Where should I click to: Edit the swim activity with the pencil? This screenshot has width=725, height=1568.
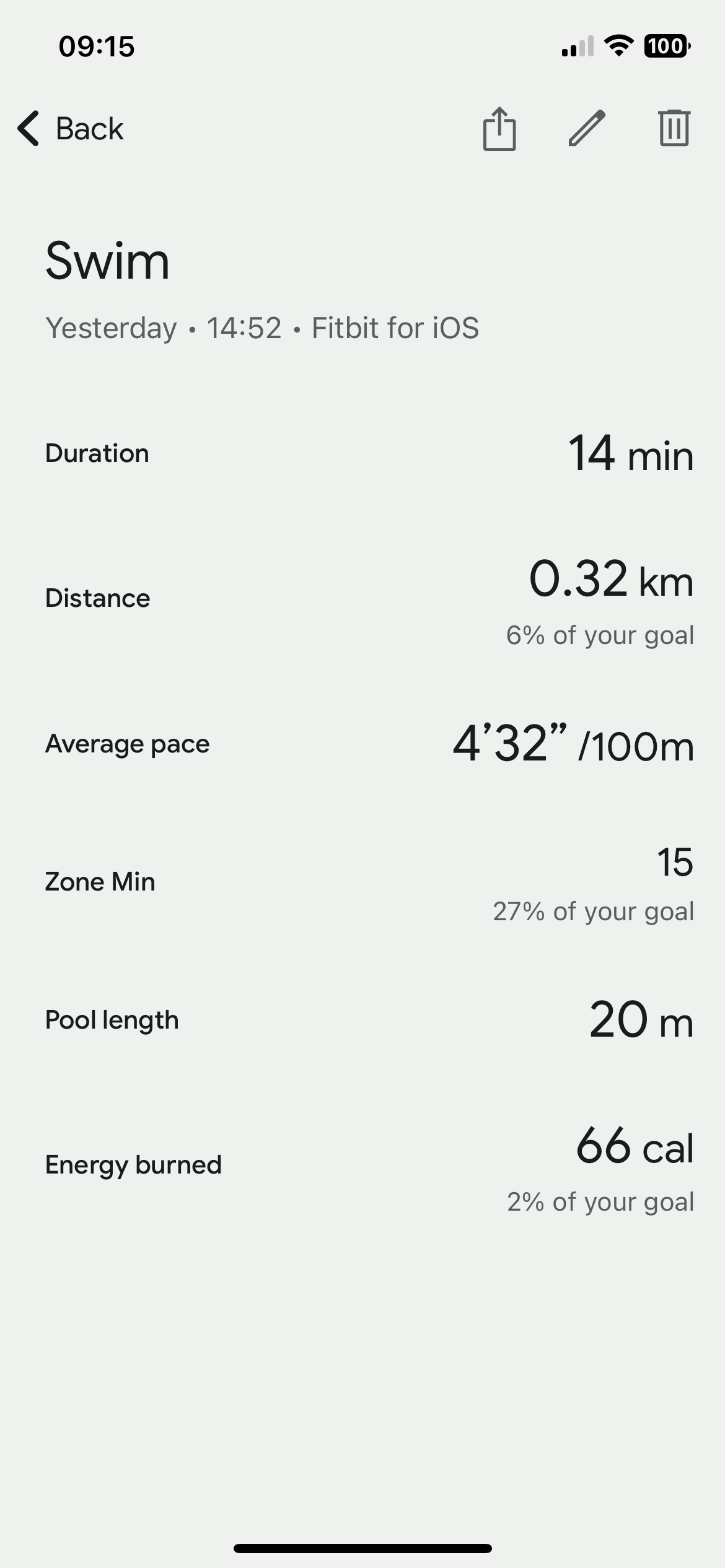click(586, 129)
